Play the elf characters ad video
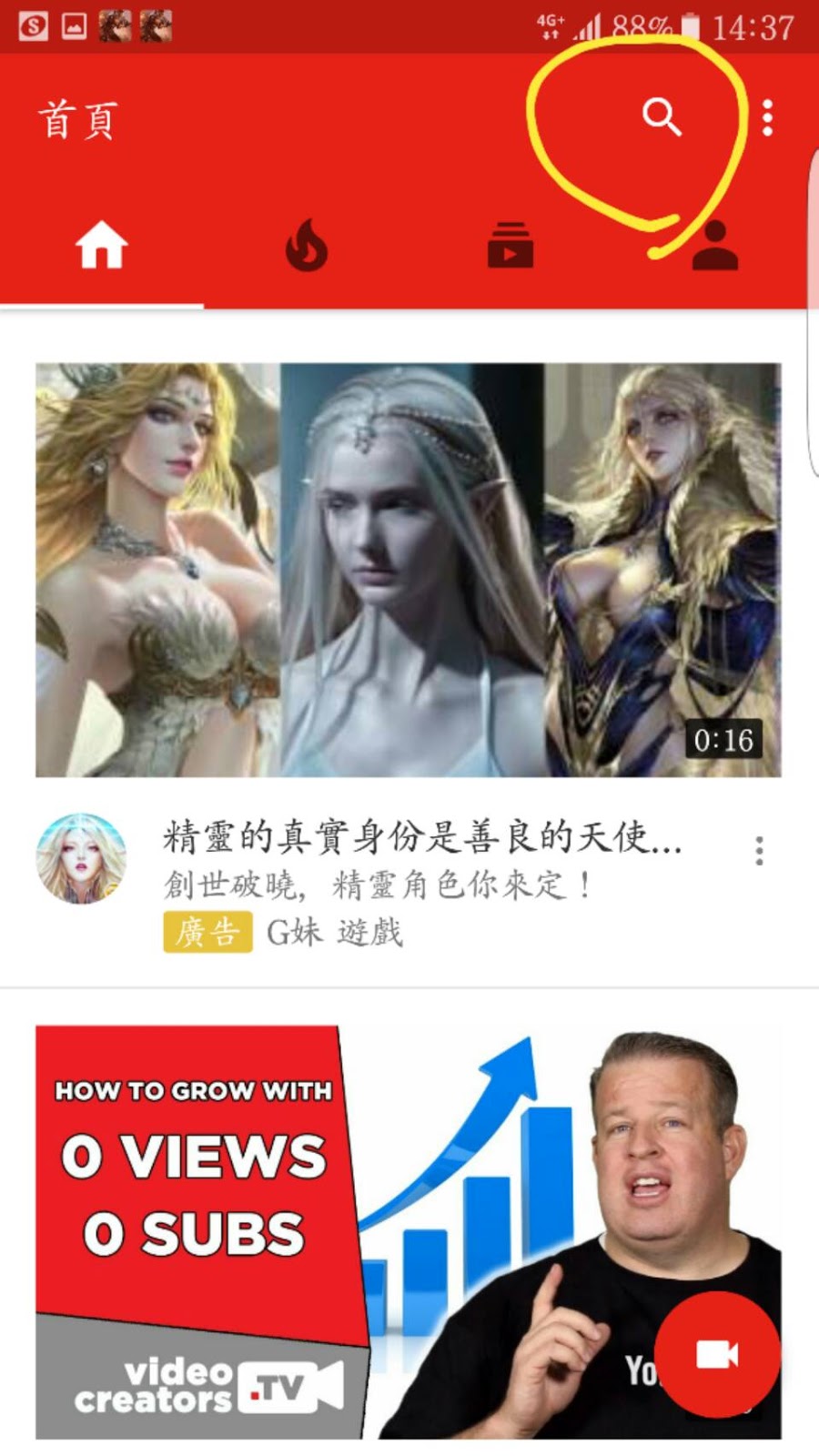 (408, 570)
